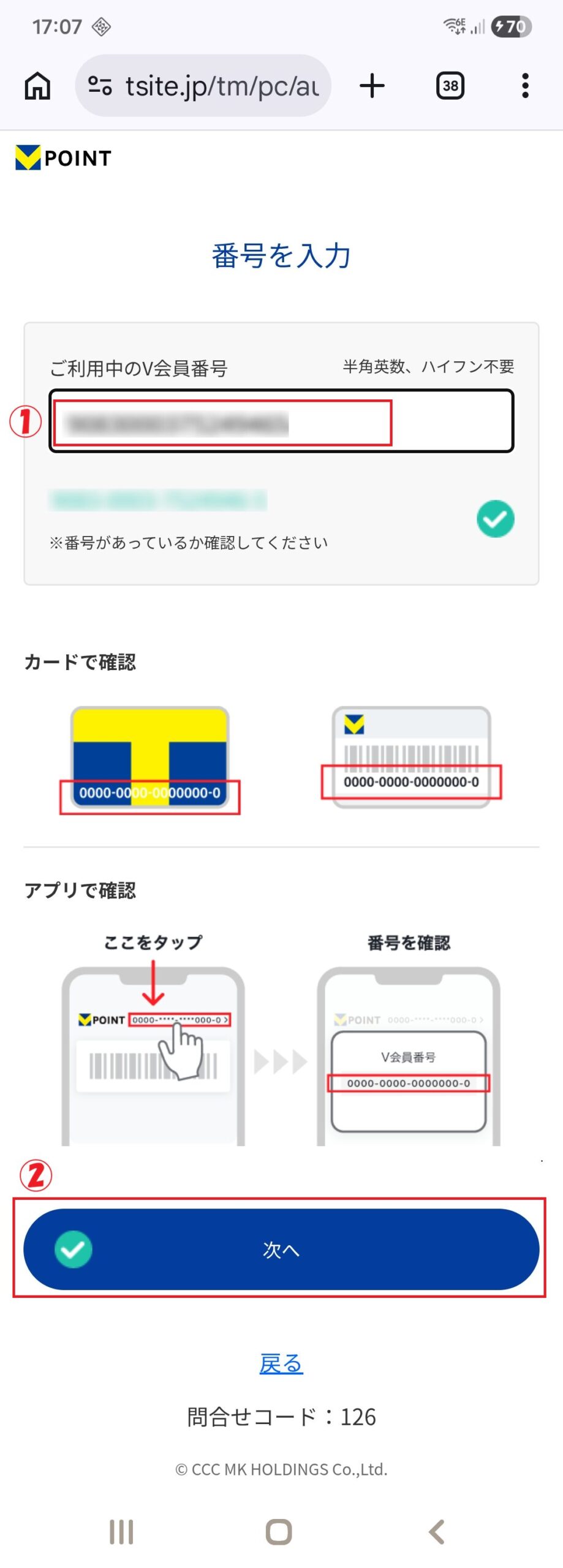Viewport: 563px width, 1568px height.
Task: Open the recent apps view
Action: click(121, 1532)
